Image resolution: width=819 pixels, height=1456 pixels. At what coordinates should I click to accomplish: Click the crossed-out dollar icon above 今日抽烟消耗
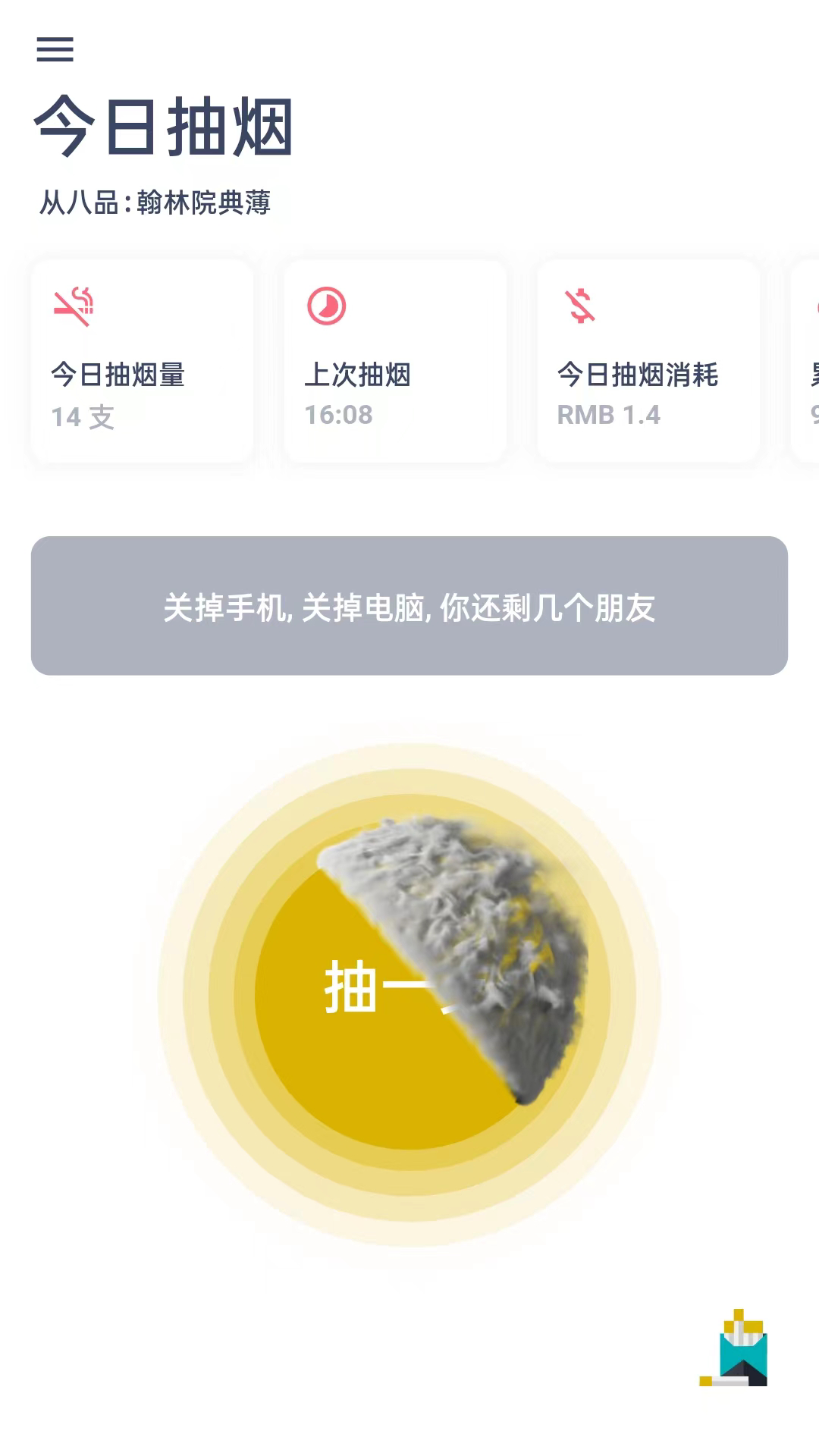click(581, 306)
